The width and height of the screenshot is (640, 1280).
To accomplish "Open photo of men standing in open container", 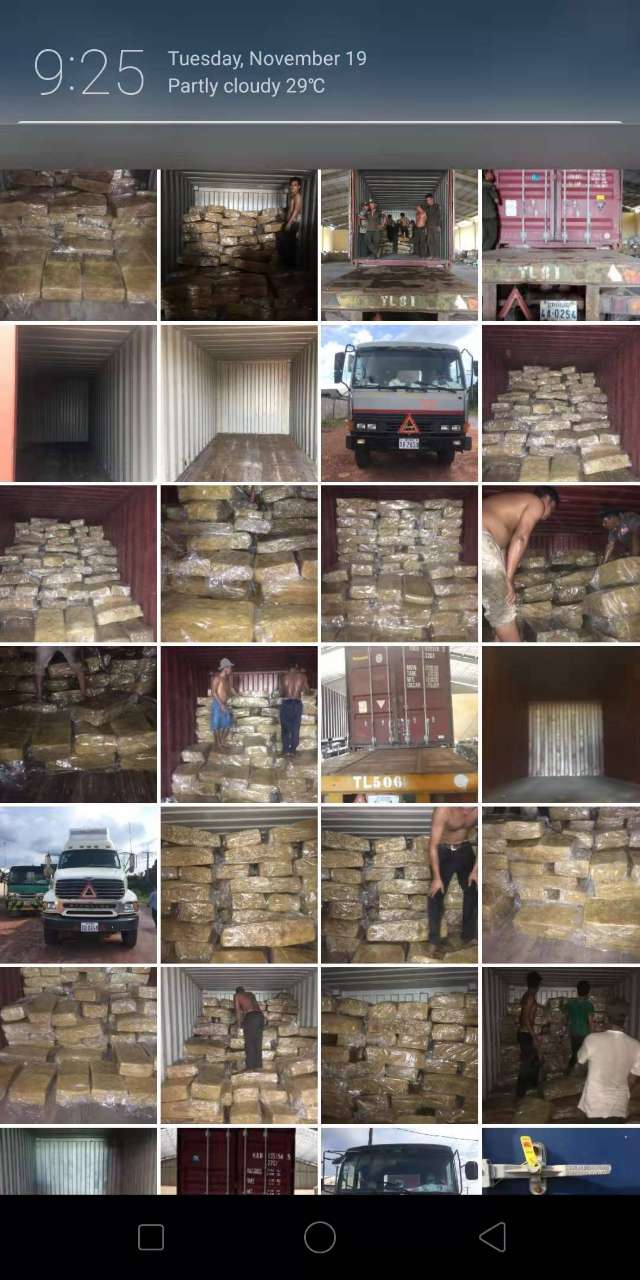I will [399, 244].
